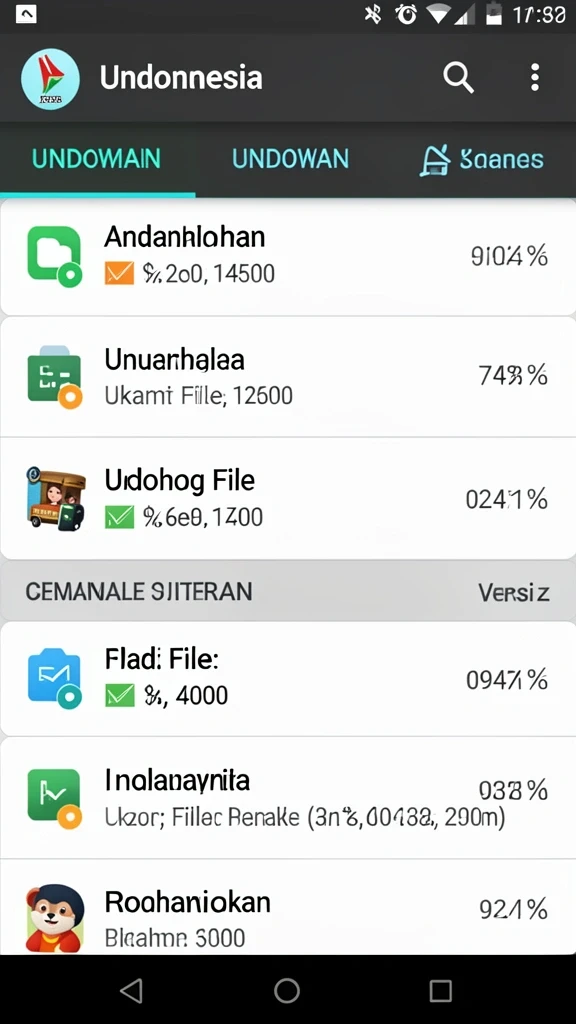Open the Unuanhalaa list item
Screen dimensions: 576x1024
click(x=288, y=377)
